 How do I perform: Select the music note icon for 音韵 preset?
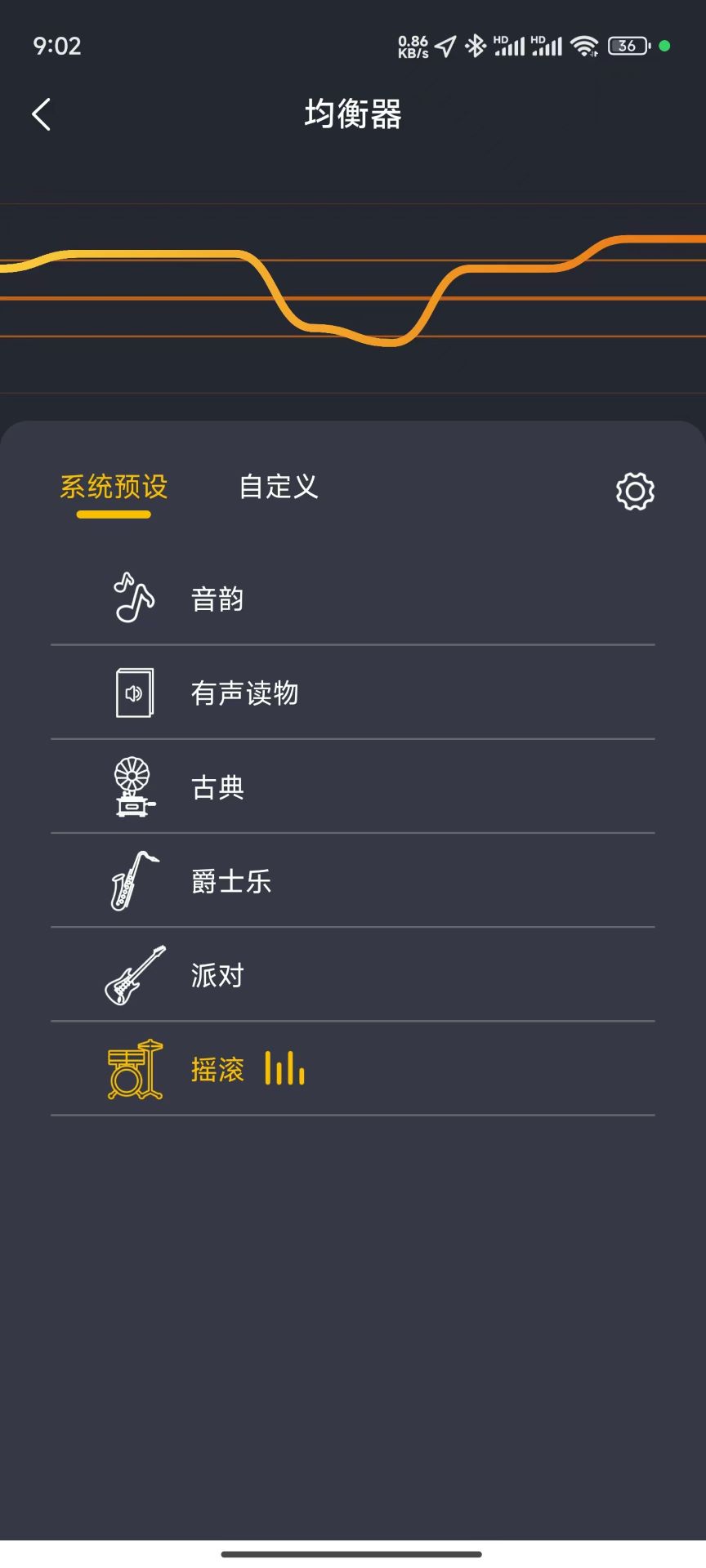pos(133,597)
